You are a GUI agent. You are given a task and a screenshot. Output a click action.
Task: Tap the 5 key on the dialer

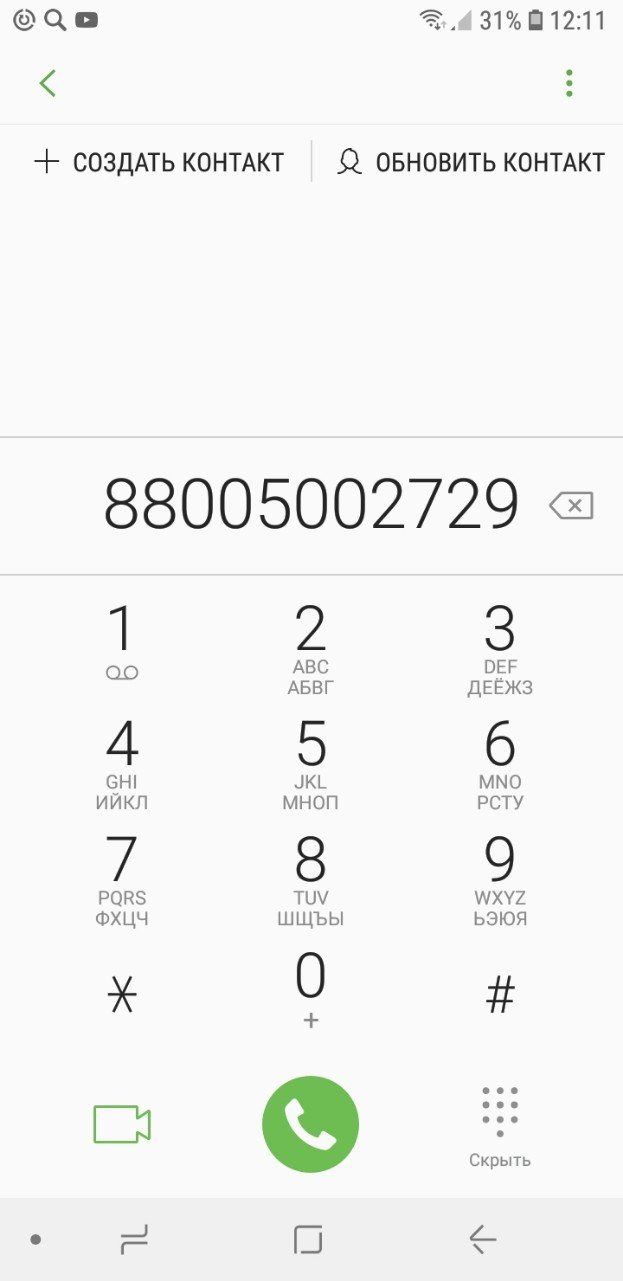pos(311,763)
